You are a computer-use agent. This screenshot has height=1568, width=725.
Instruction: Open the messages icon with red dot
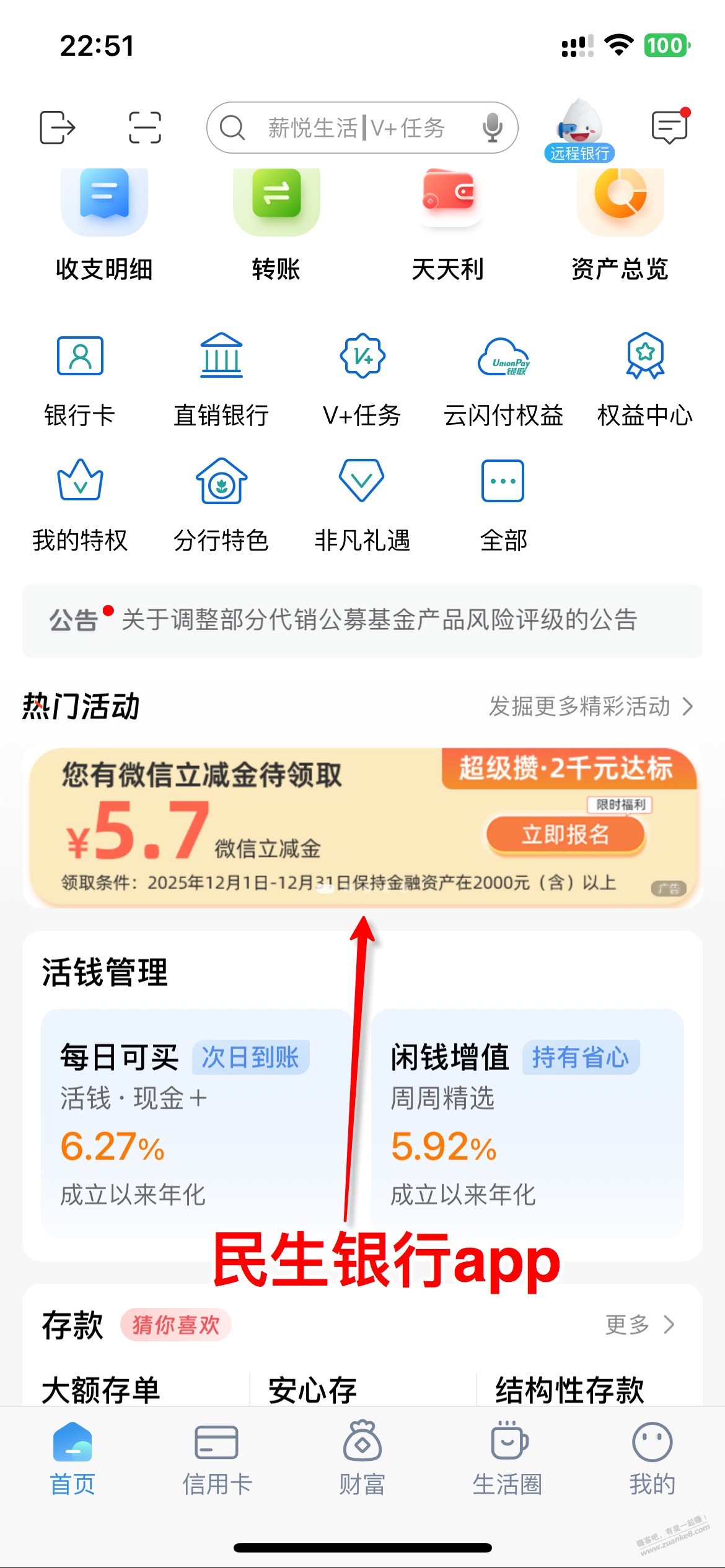click(x=669, y=128)
